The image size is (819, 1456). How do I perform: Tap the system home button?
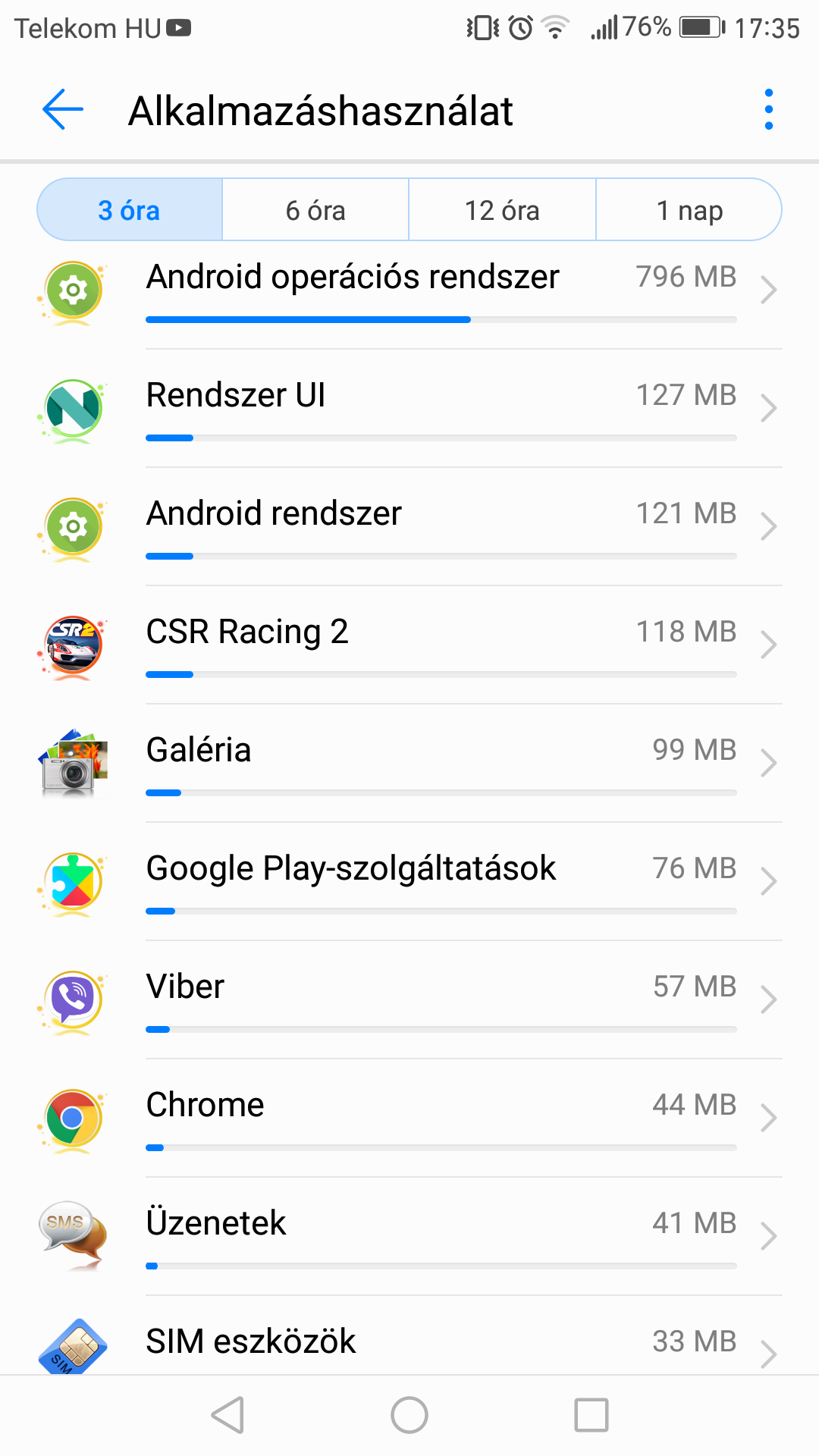point(409,1415)
